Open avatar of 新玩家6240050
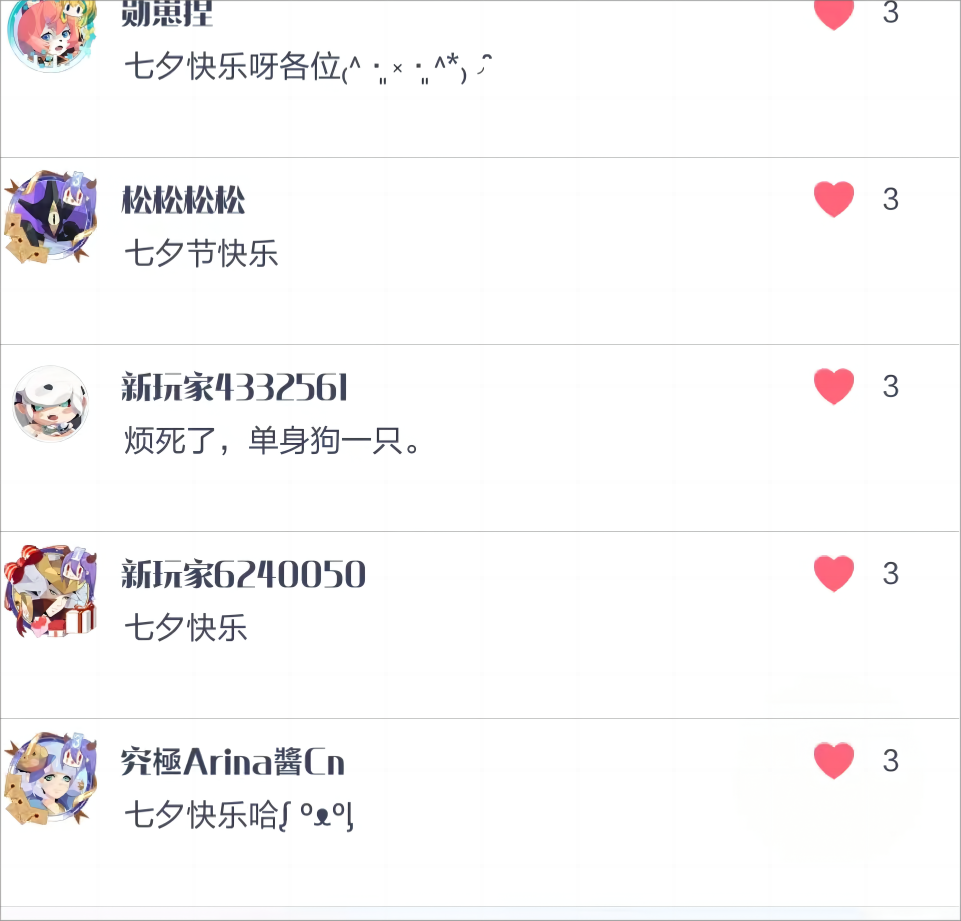Image resolution: width=961 pixels, height=921 pixels. tap(50, 592)
